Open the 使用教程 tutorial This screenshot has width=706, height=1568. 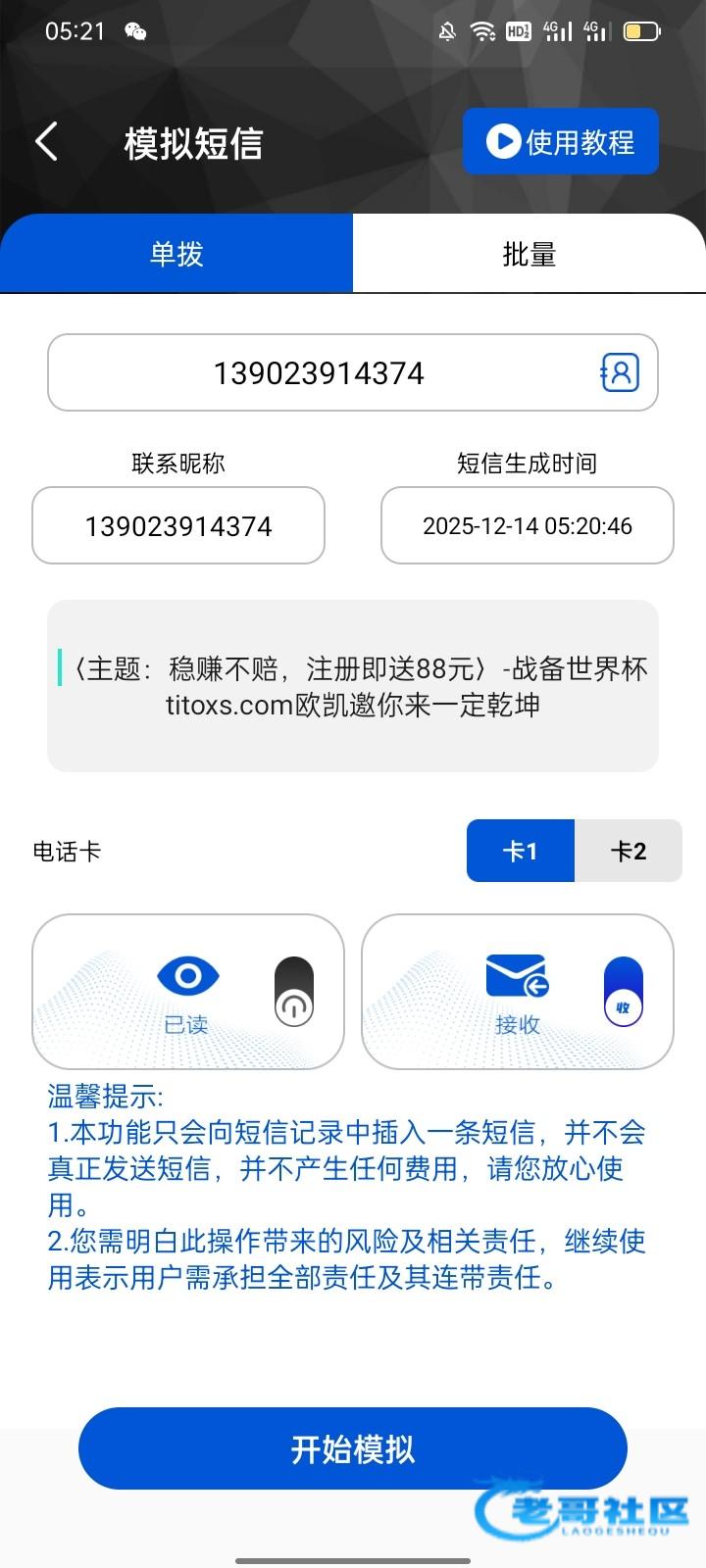coord(560,142)
